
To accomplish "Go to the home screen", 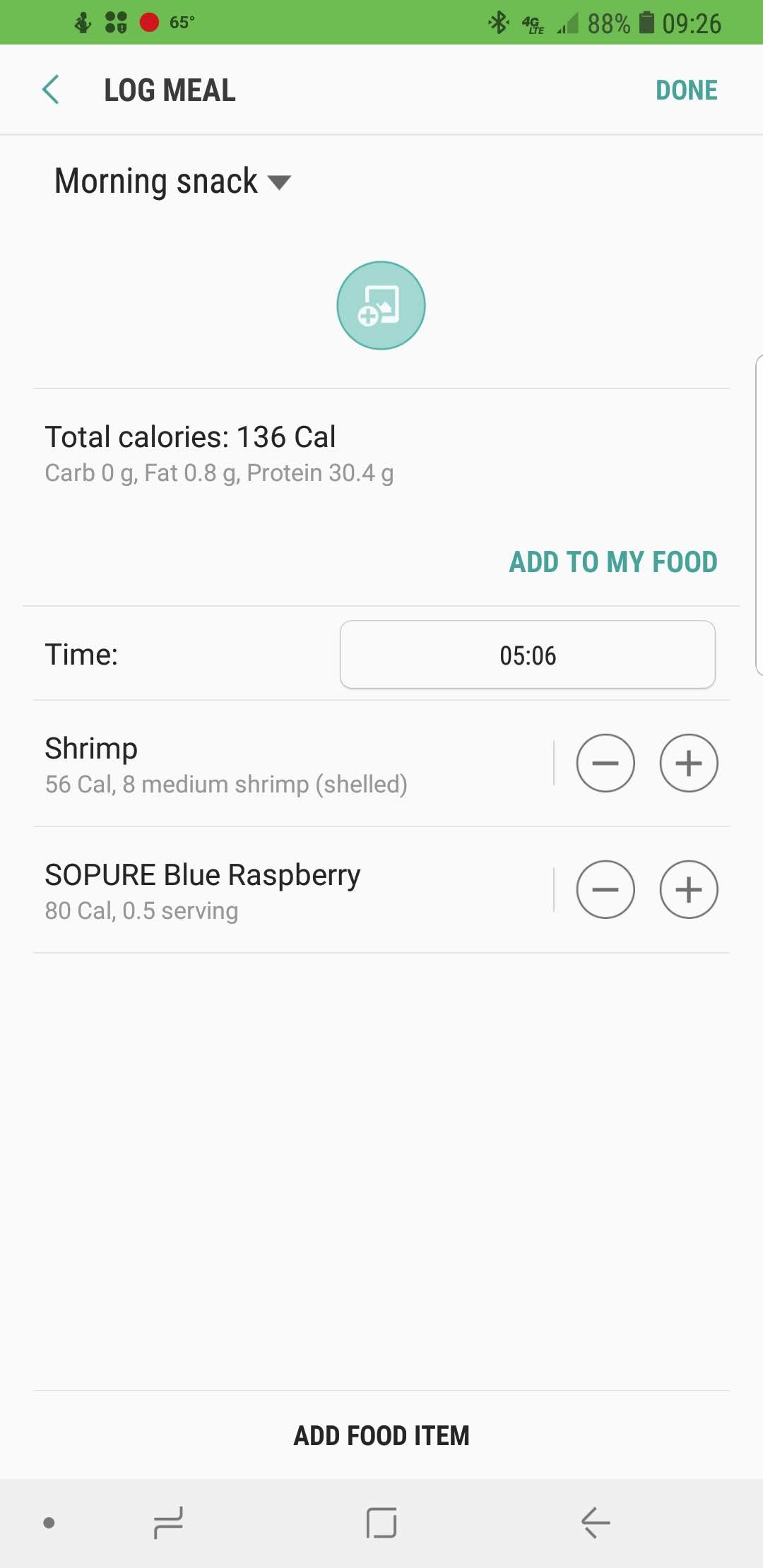I will click(381, 1523).
